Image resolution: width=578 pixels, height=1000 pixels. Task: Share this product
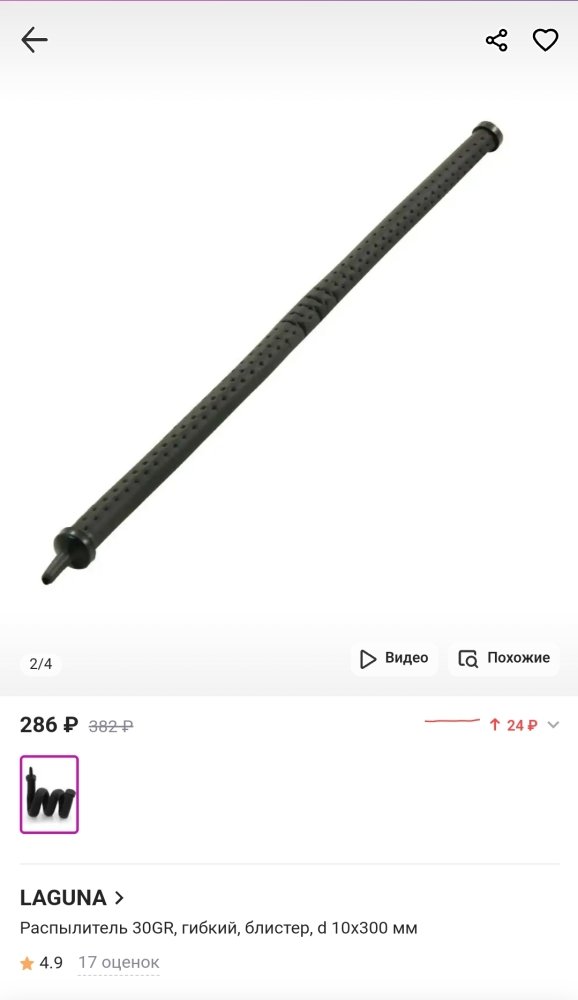pyautogui.click(x=496, y=40)
